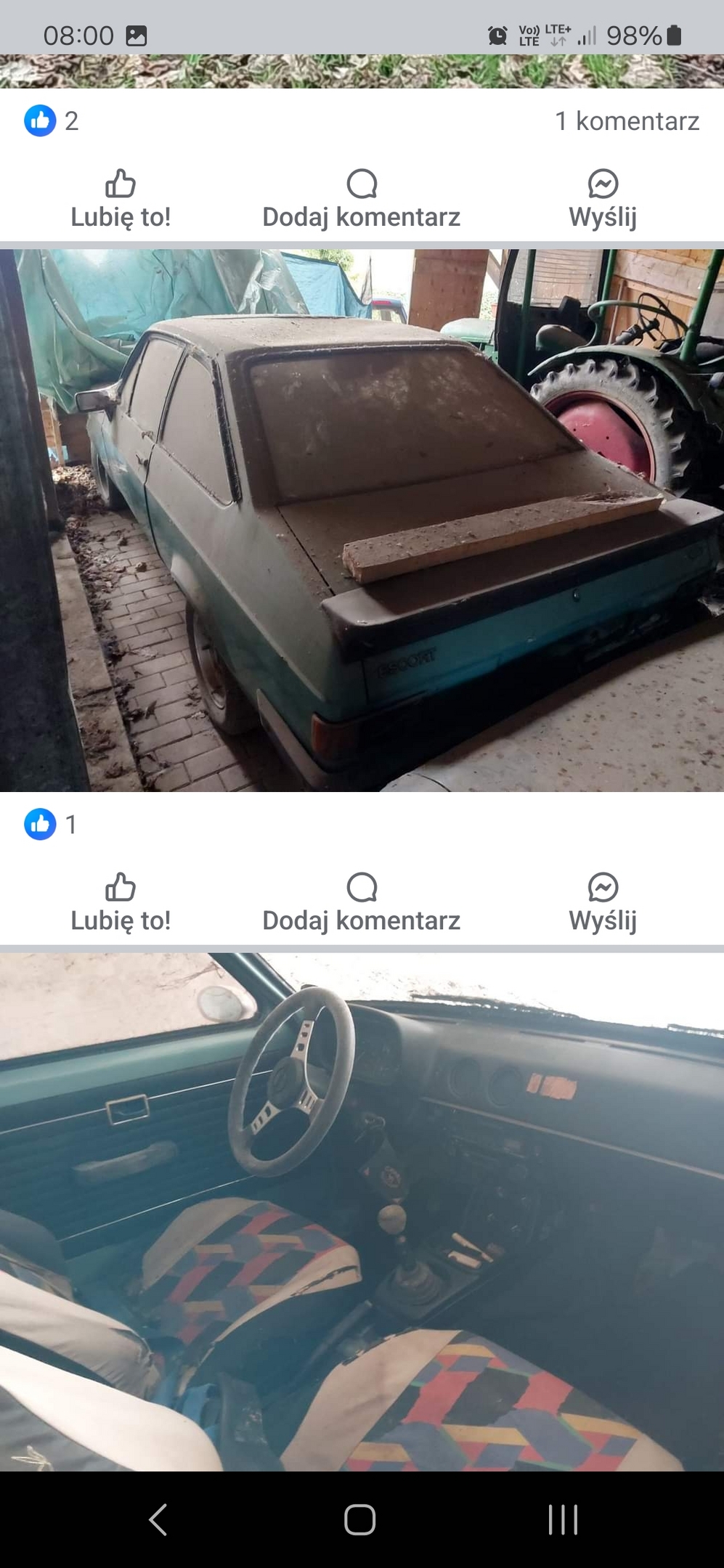Open the 1 komentarz link

pos(627,121)
